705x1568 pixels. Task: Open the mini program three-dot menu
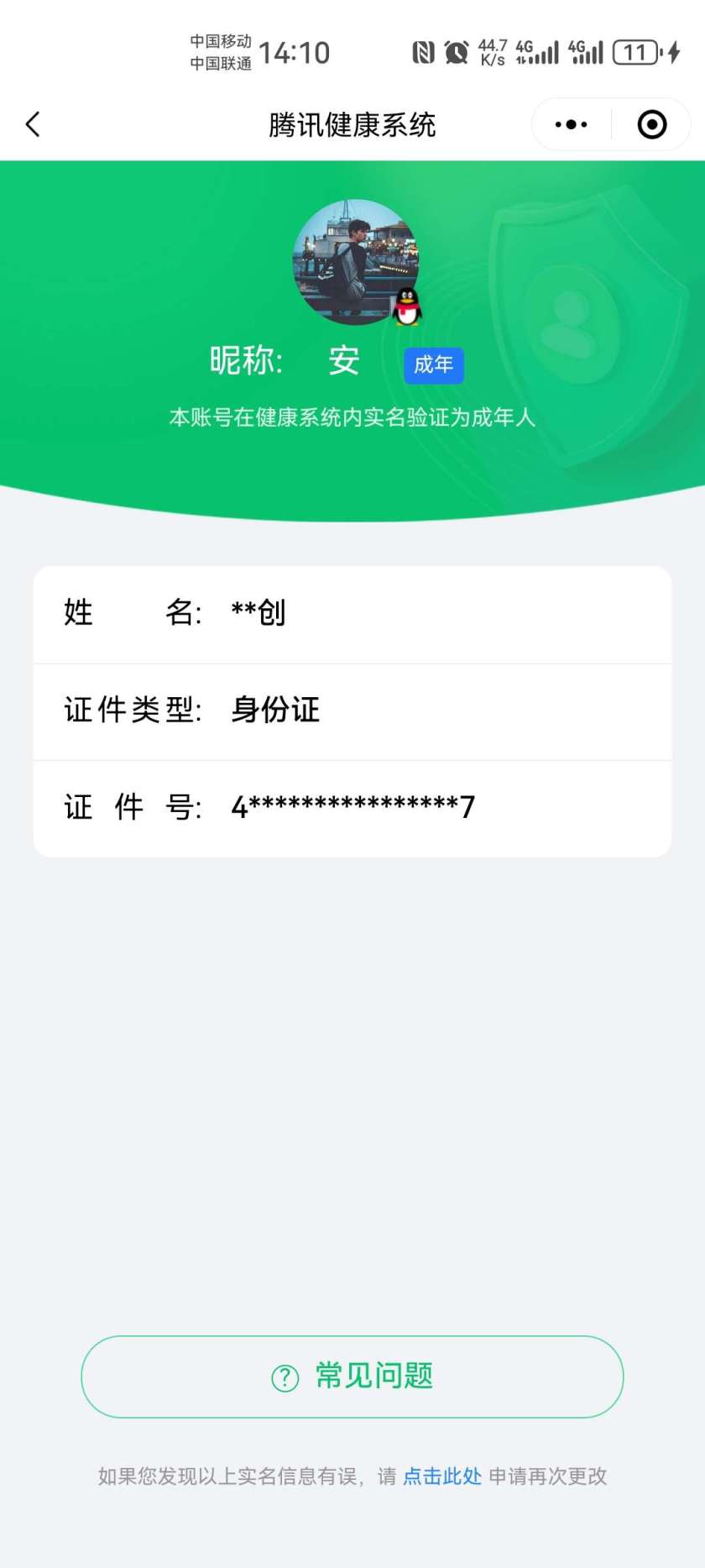point(572,124)
